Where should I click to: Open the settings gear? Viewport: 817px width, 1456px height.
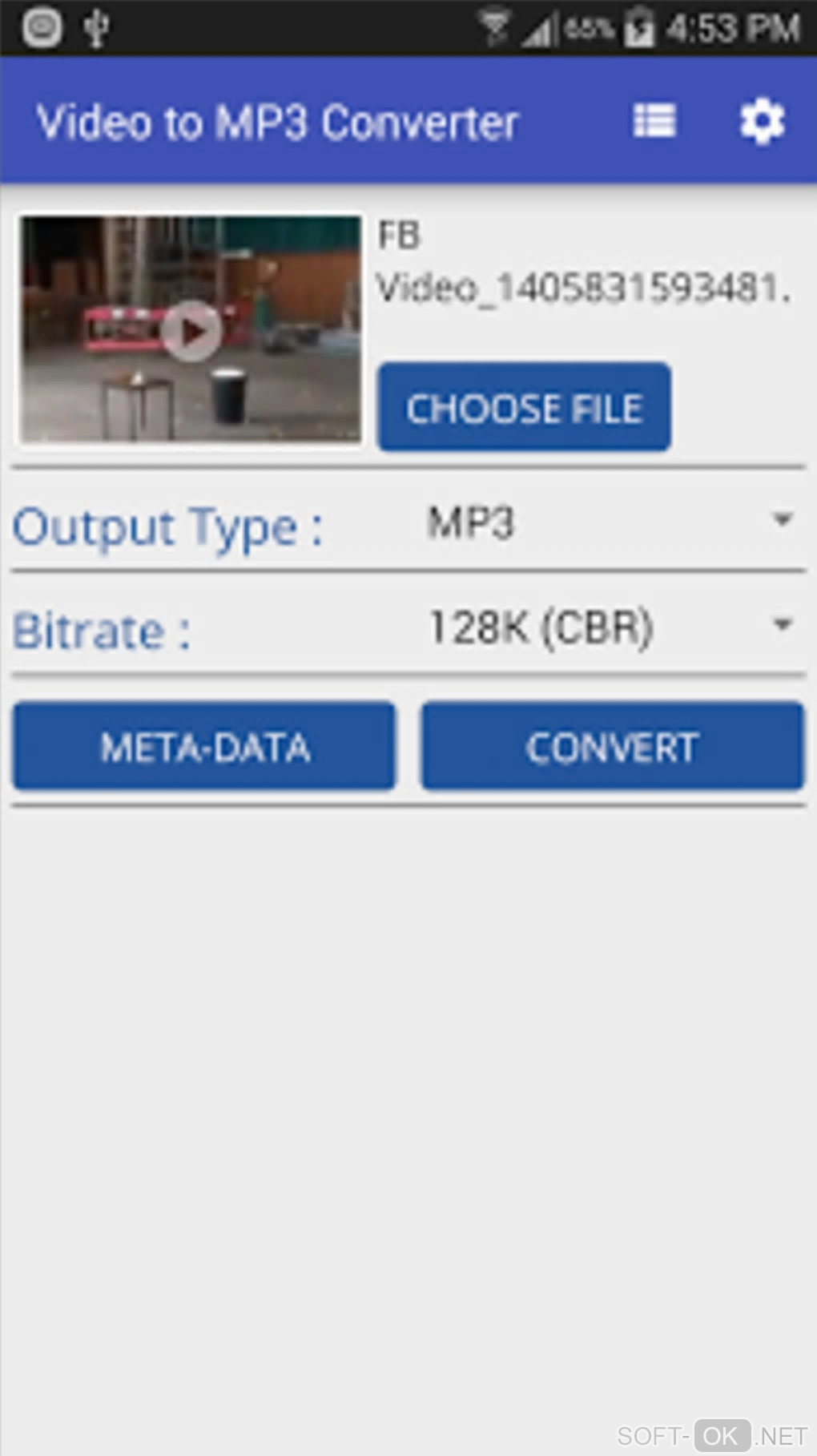pyautogui.click(x=761, y=122)
